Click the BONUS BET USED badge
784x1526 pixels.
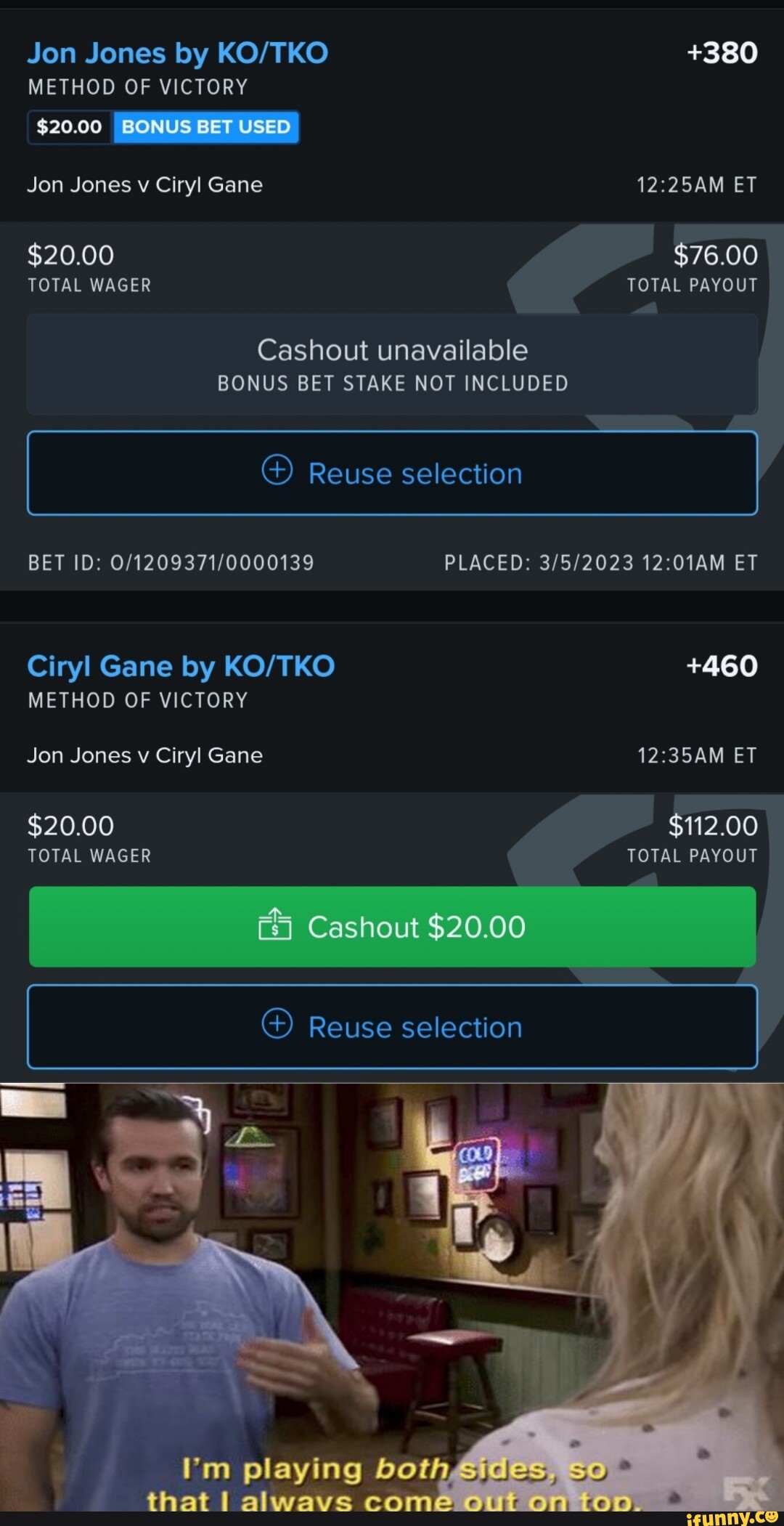click(205, 126)
